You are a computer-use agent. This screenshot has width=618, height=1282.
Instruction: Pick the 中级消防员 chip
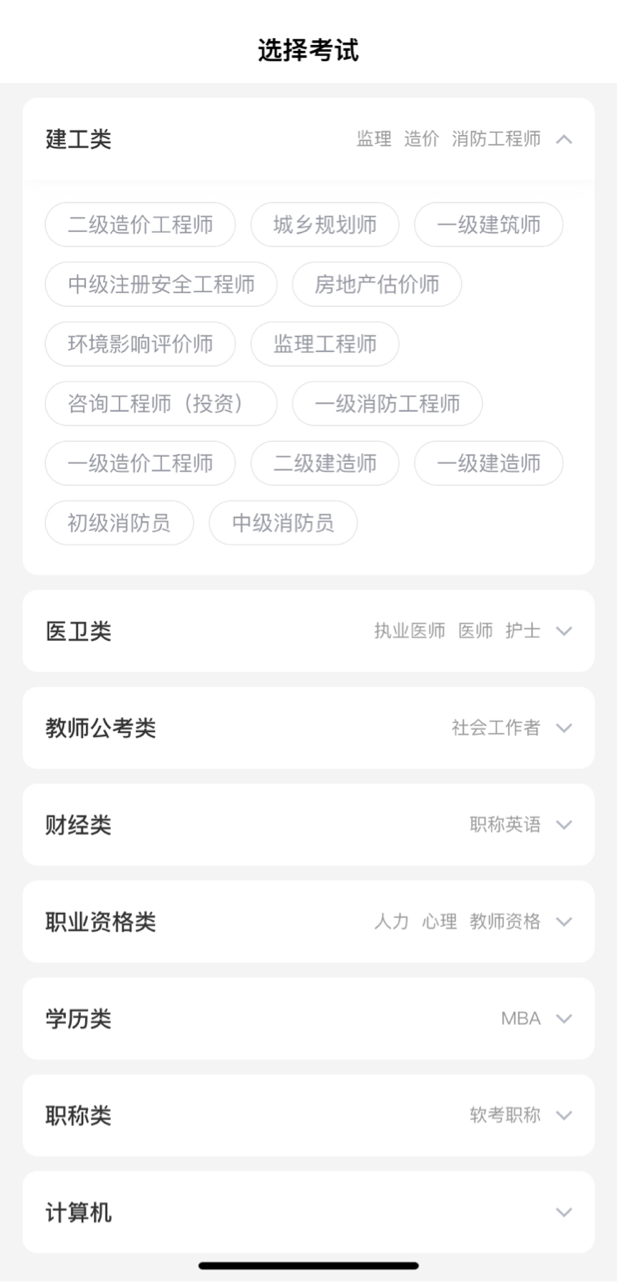pyautogui.click(x=283, y=523)
